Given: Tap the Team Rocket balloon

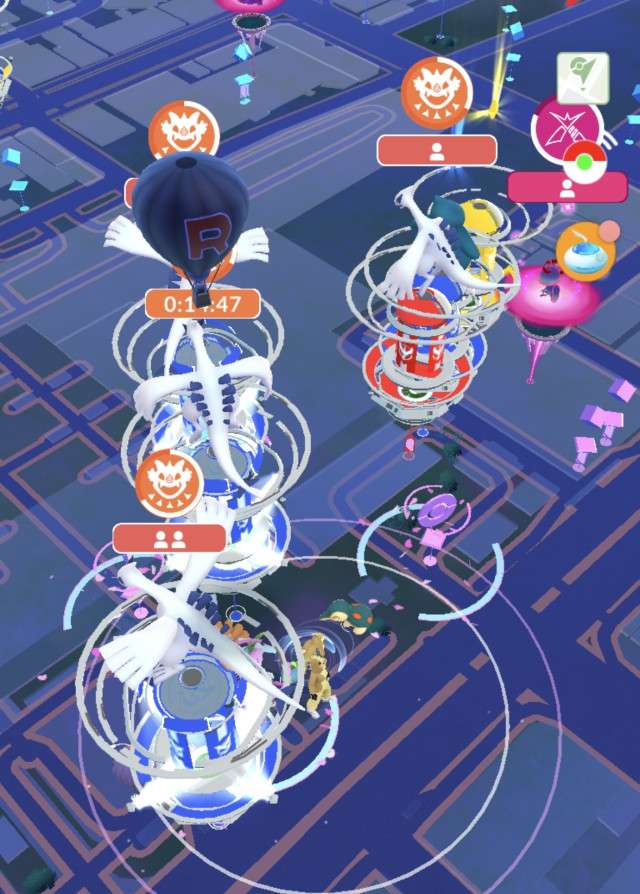Looking at the screenshot, I should 184,223.
